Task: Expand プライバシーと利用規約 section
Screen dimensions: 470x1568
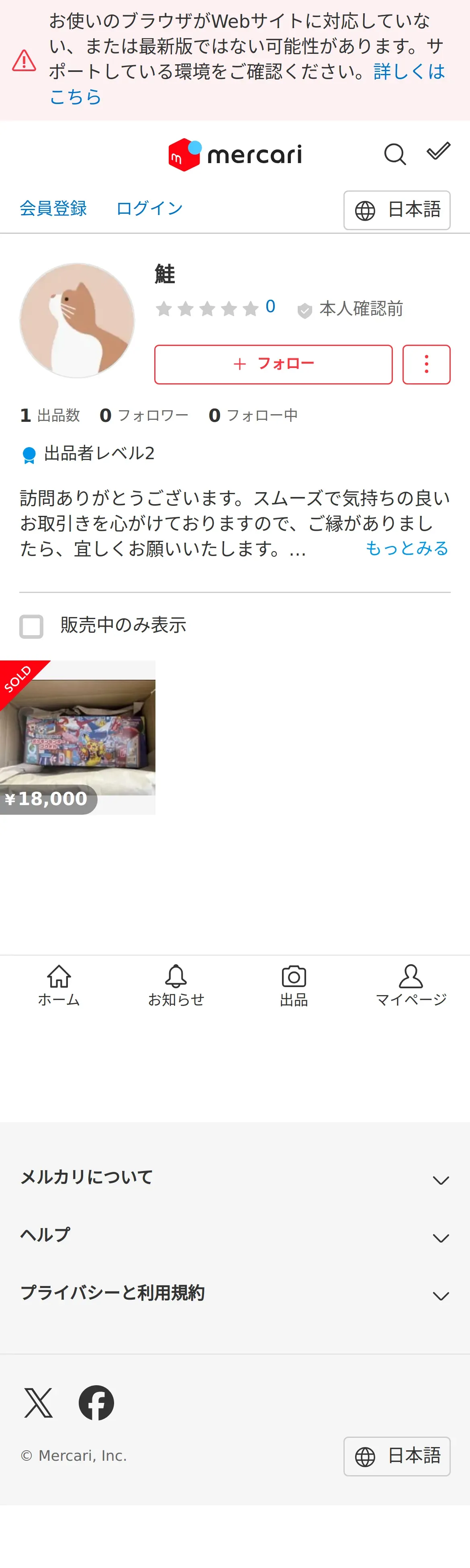Action: (235, 1293)
